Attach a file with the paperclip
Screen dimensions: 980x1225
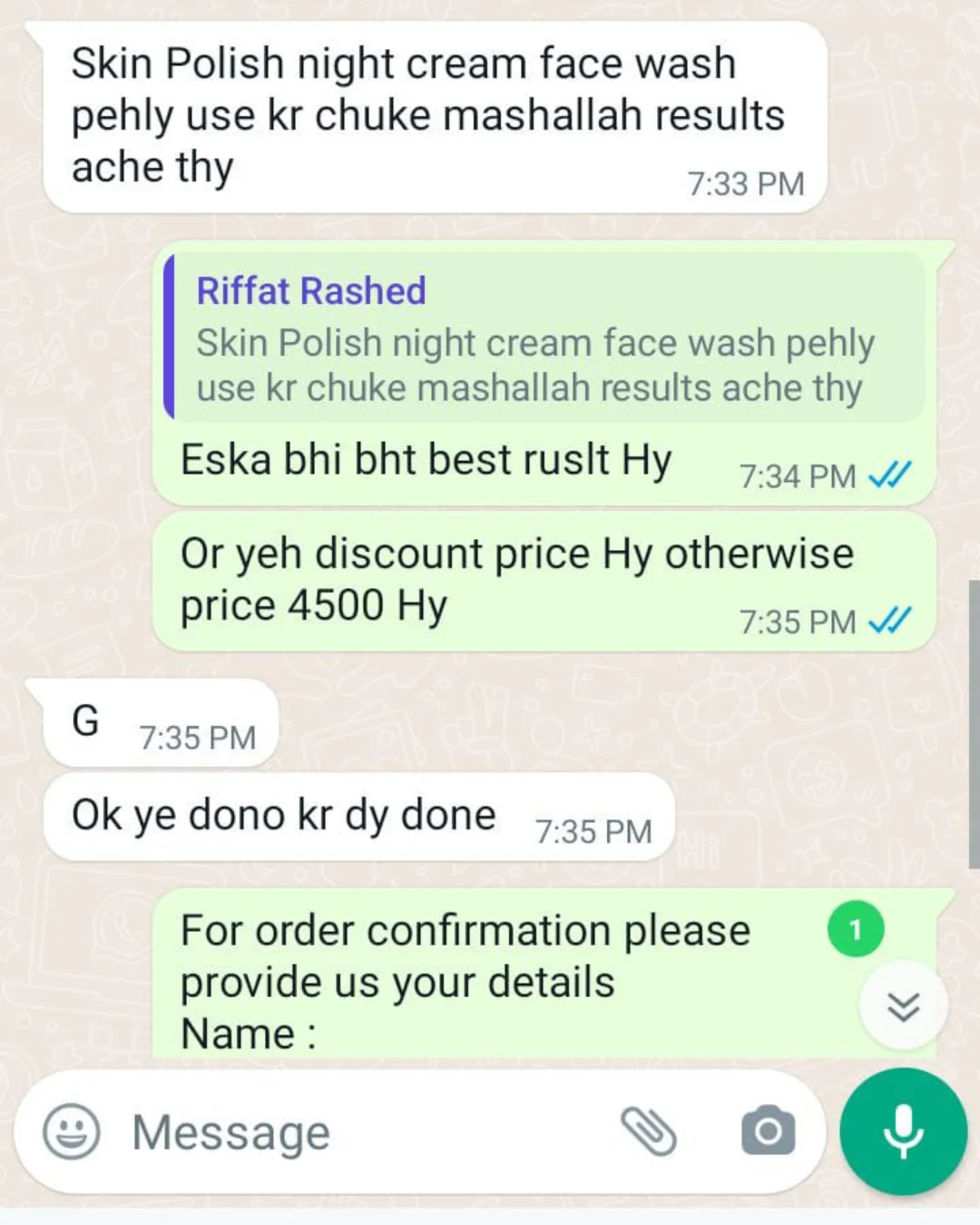pos(649,1132)
